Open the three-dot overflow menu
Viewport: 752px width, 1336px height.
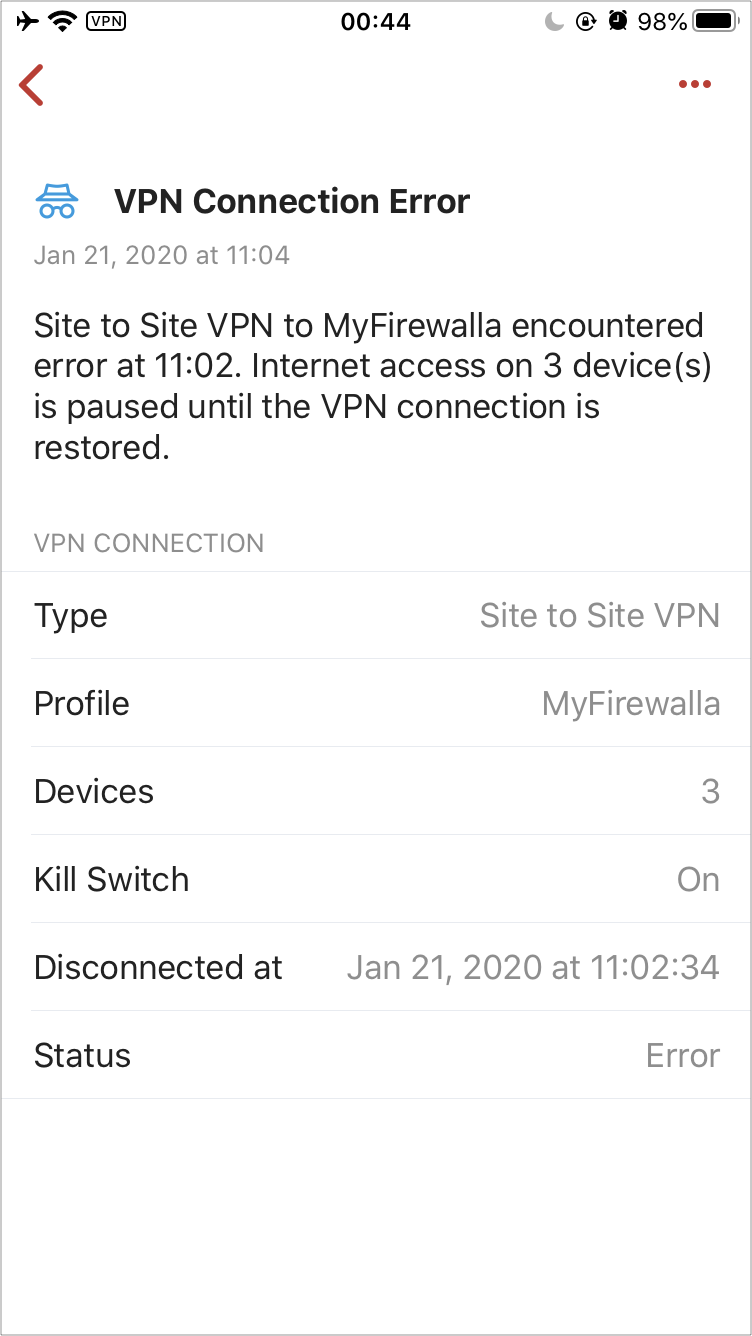coord(695,85)
